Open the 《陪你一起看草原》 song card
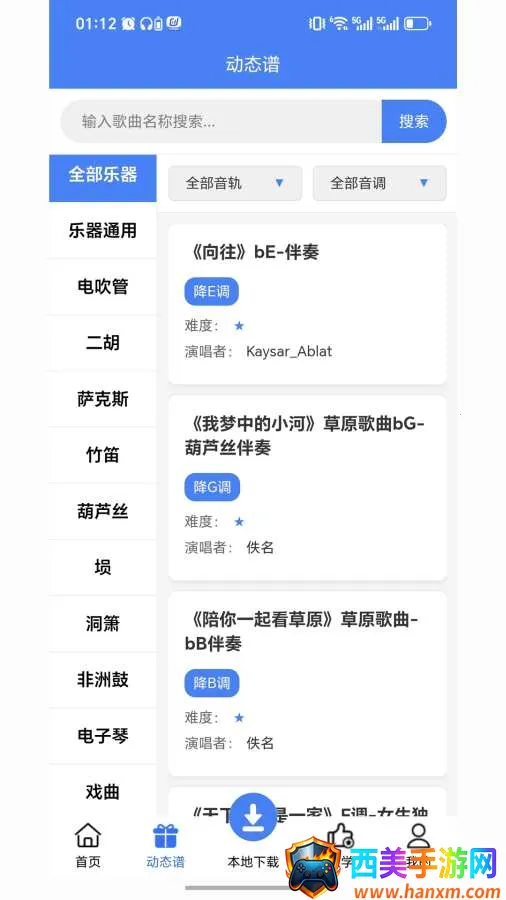 tap(308, 684)
